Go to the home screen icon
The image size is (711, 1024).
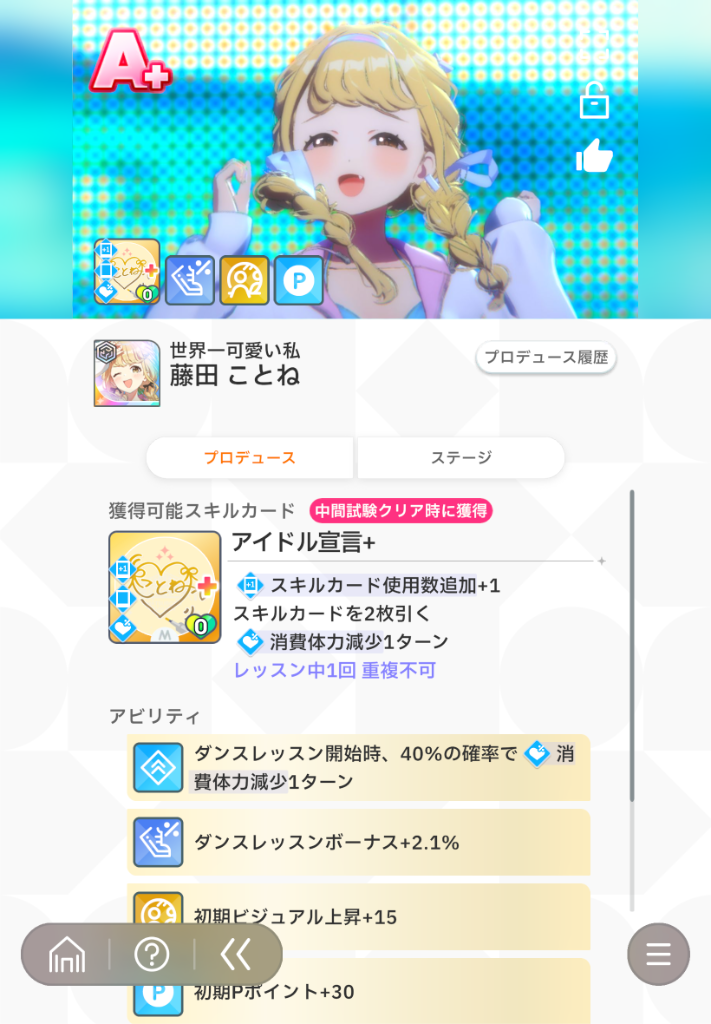[x=68, y=955]
